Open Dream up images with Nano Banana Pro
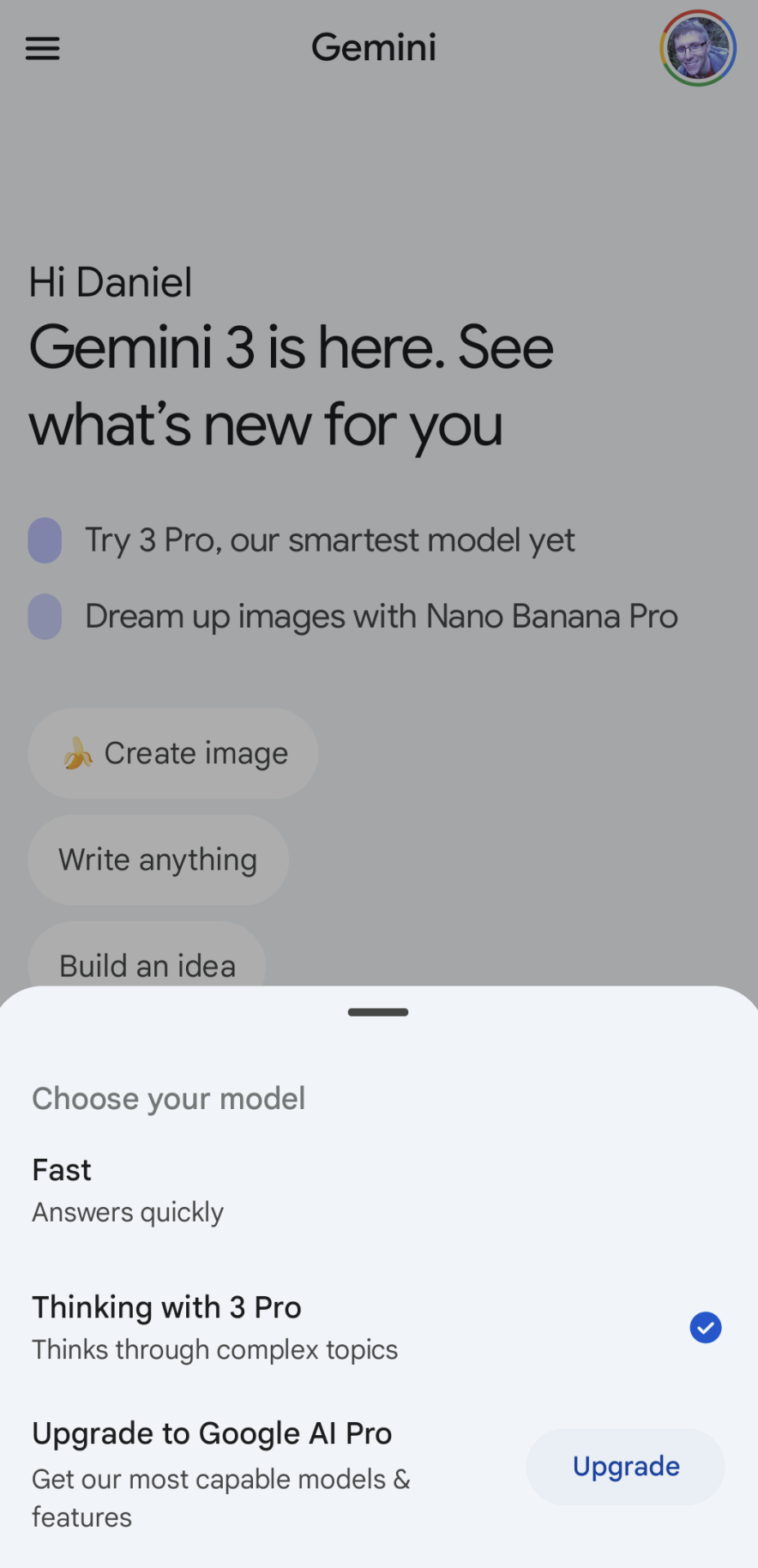This screenshot has width=758, height=1568. pos(381,617)
